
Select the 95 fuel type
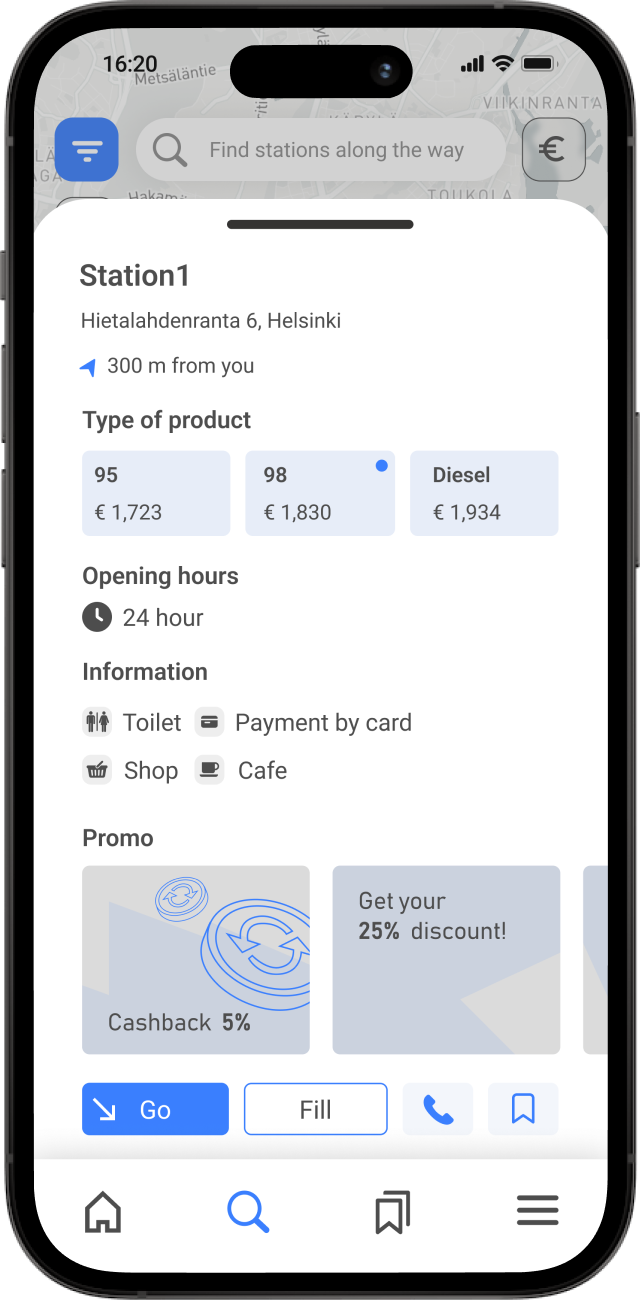click(x=156, y=493)
